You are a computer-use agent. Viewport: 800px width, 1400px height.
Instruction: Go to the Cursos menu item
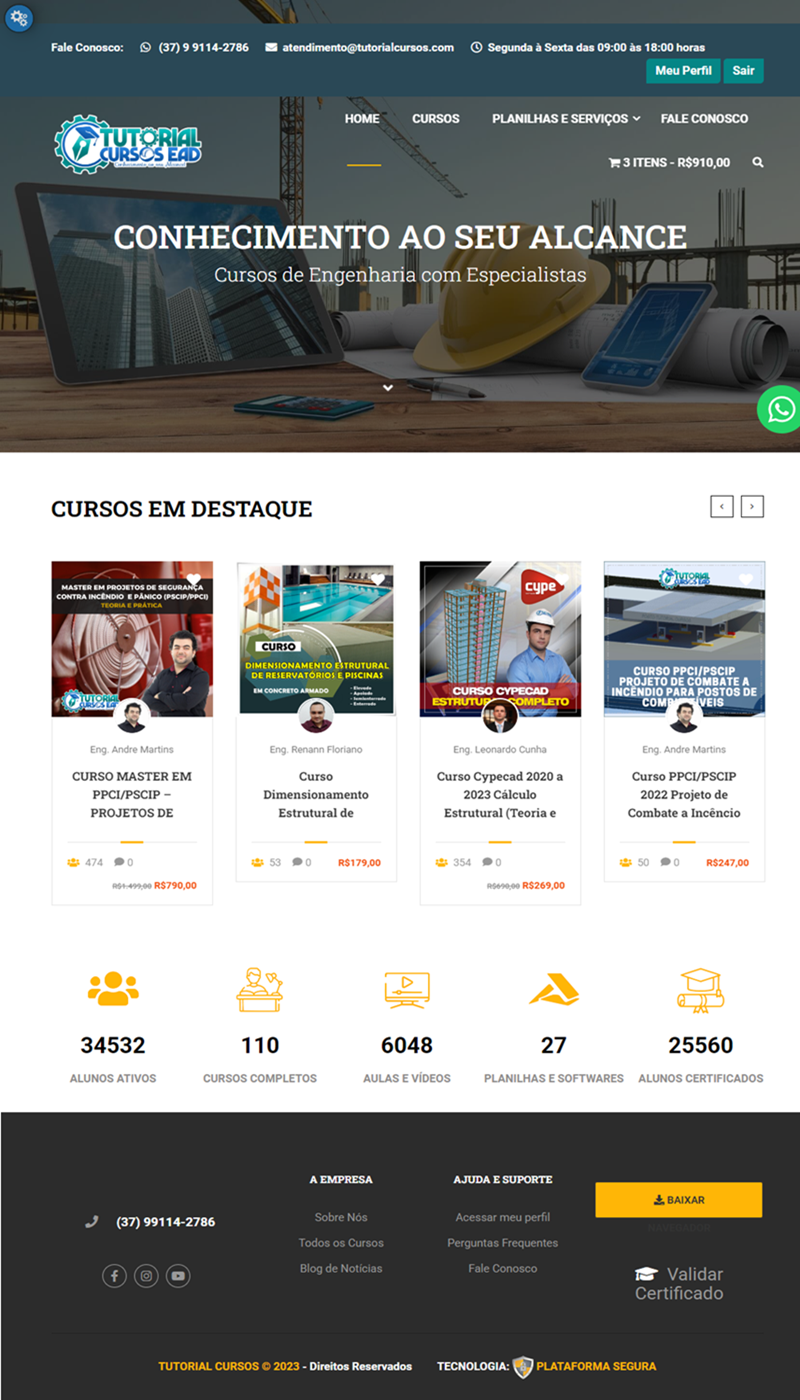(x=435, y=118)
